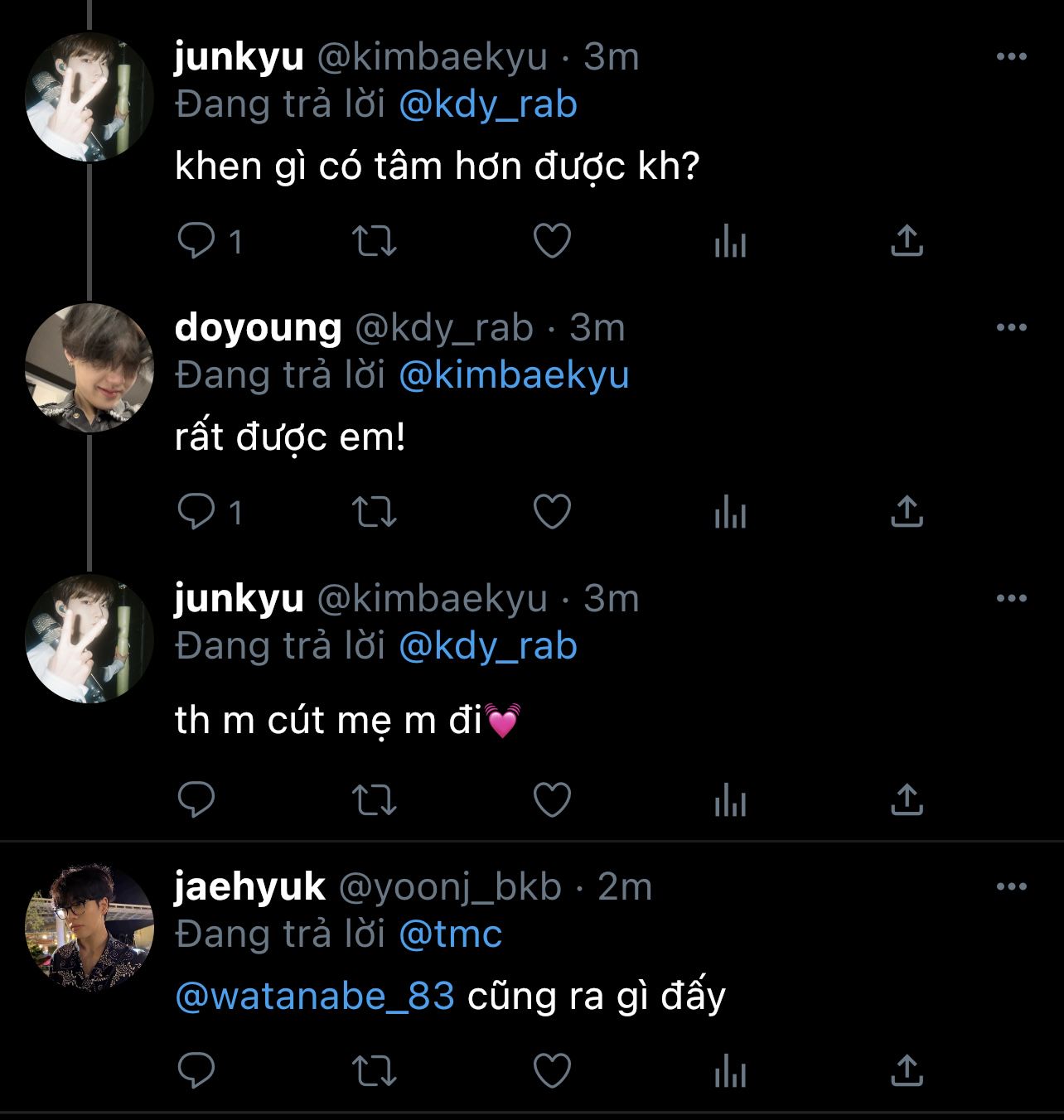Open more options on junkyu's "th m cút" tweet

1011,598
